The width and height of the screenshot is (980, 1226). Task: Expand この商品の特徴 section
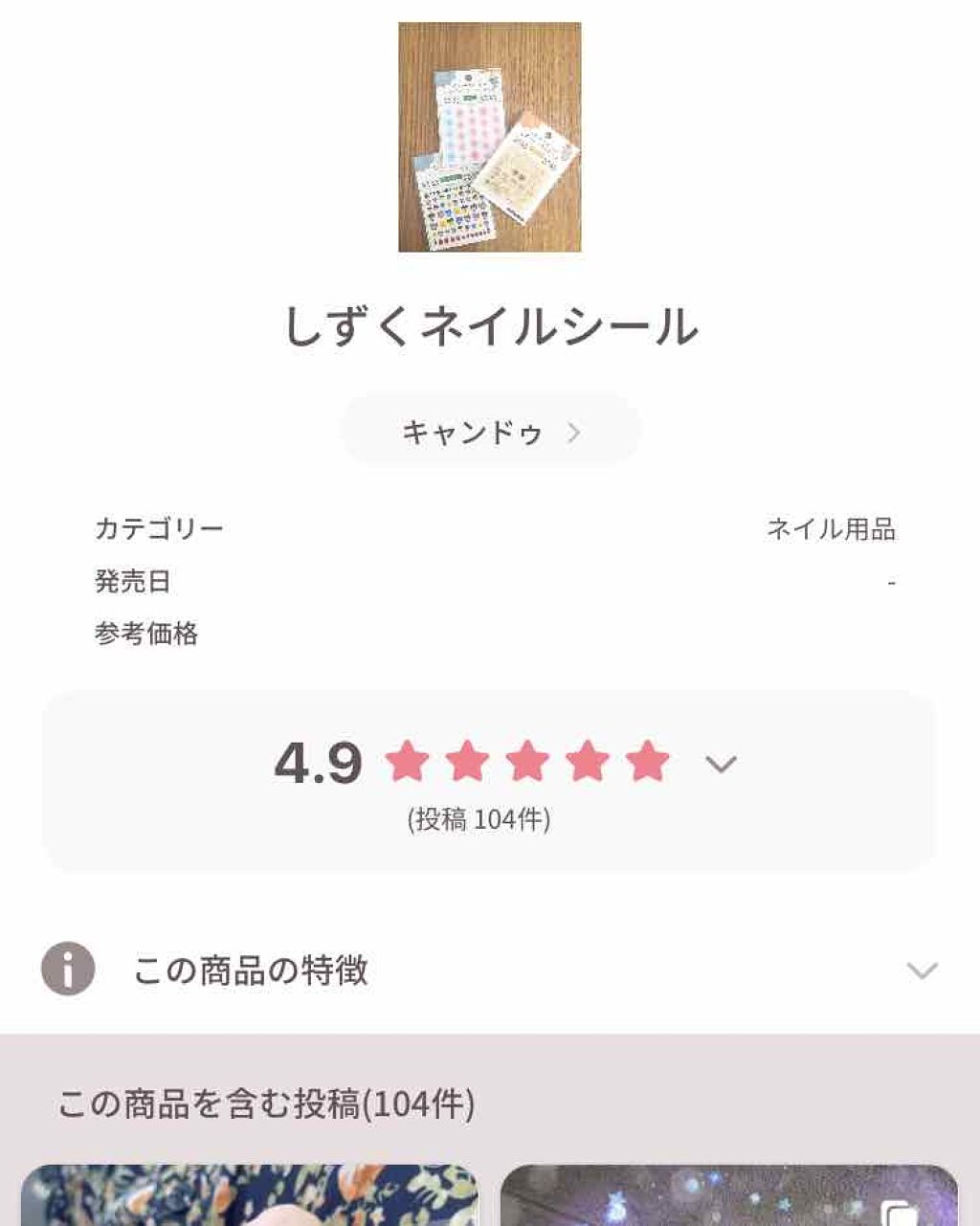(x=921, y=970)
